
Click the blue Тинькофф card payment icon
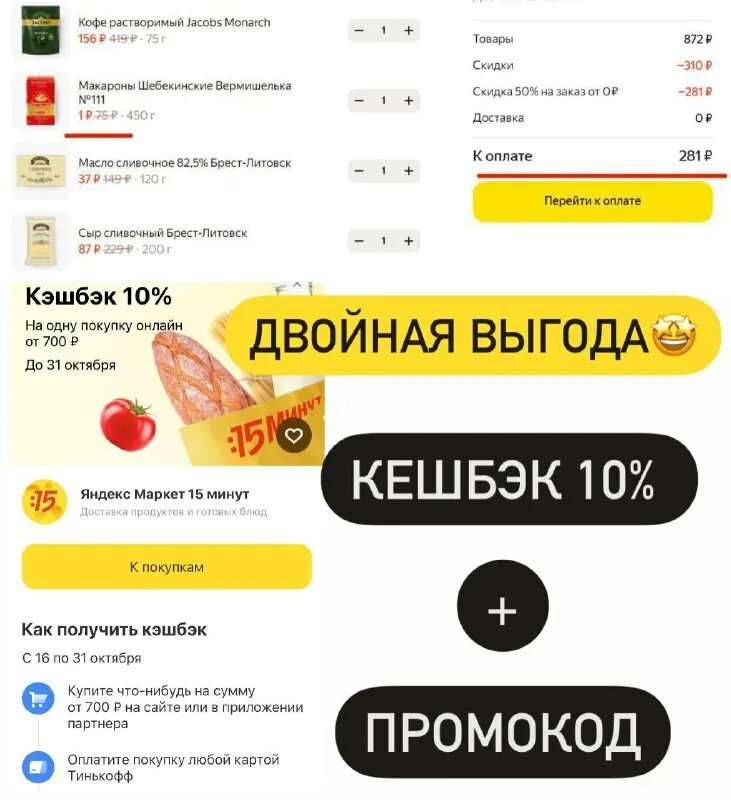coord(36,767)
